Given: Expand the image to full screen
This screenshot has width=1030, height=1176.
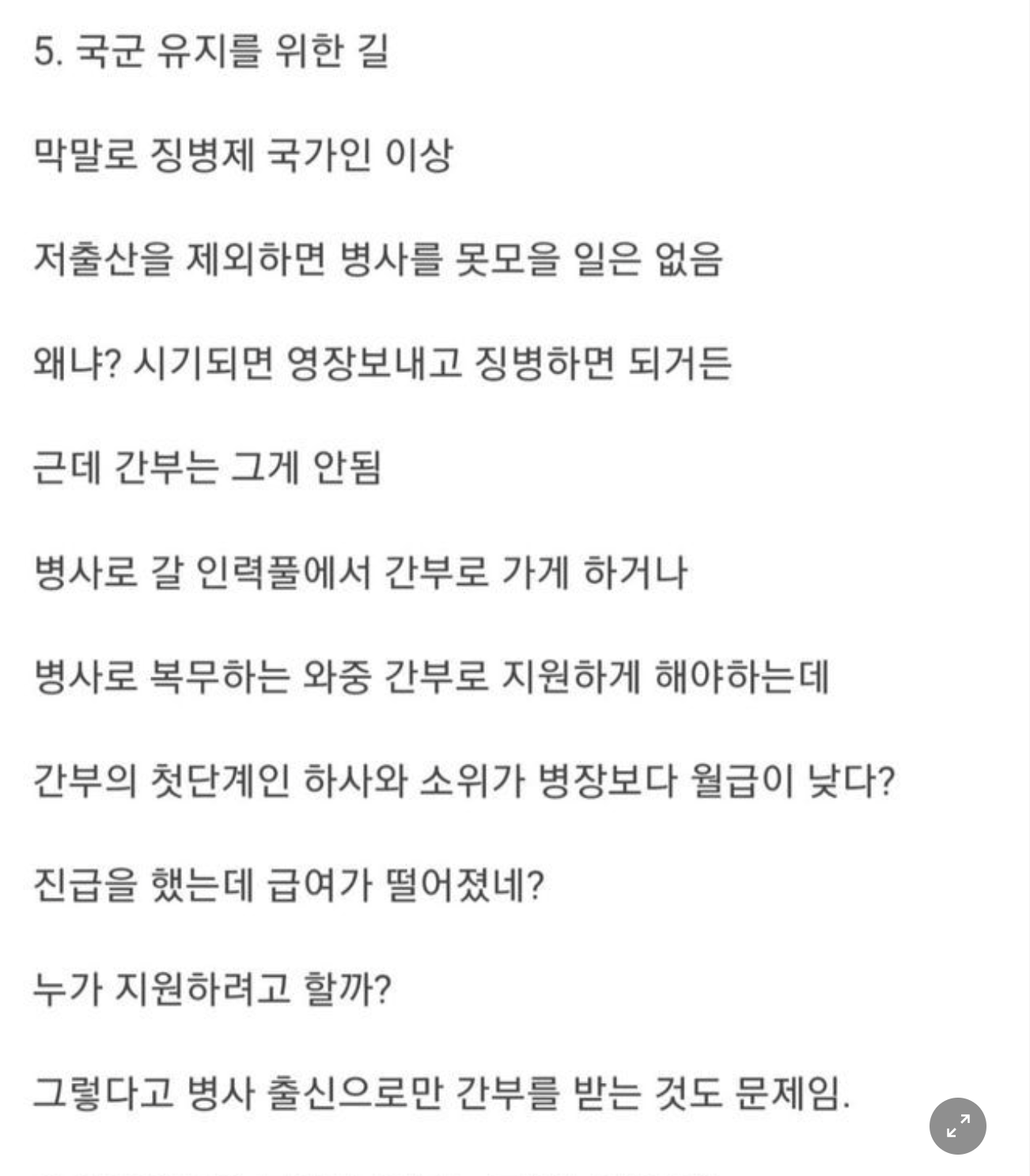Looking at the screenshot, I should pos(957,1125).
